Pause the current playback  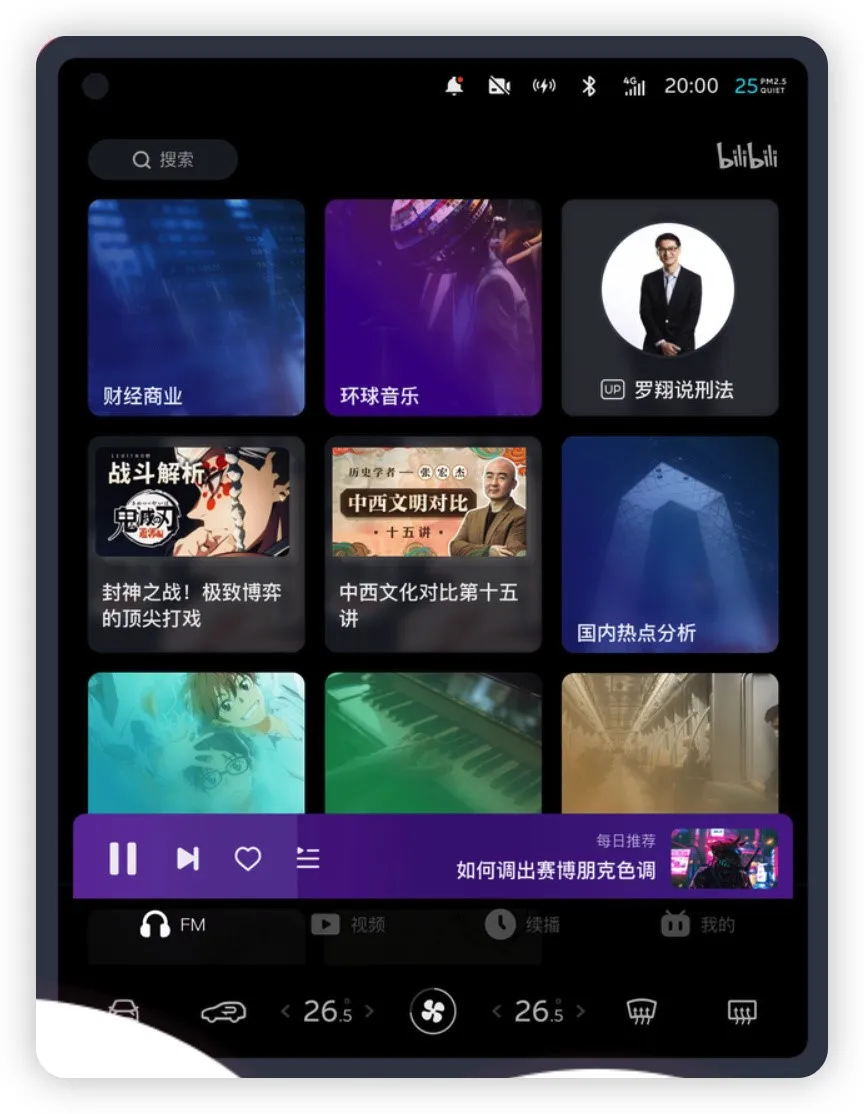[x=123, y=858]
